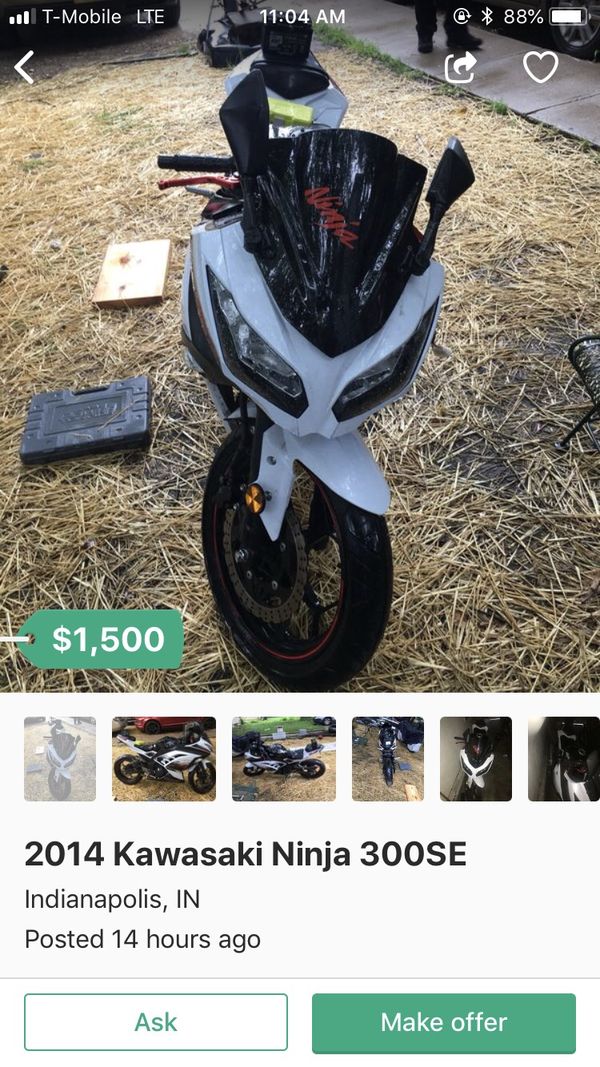View the third thumbnail of the bike on straw

(284, 759)
